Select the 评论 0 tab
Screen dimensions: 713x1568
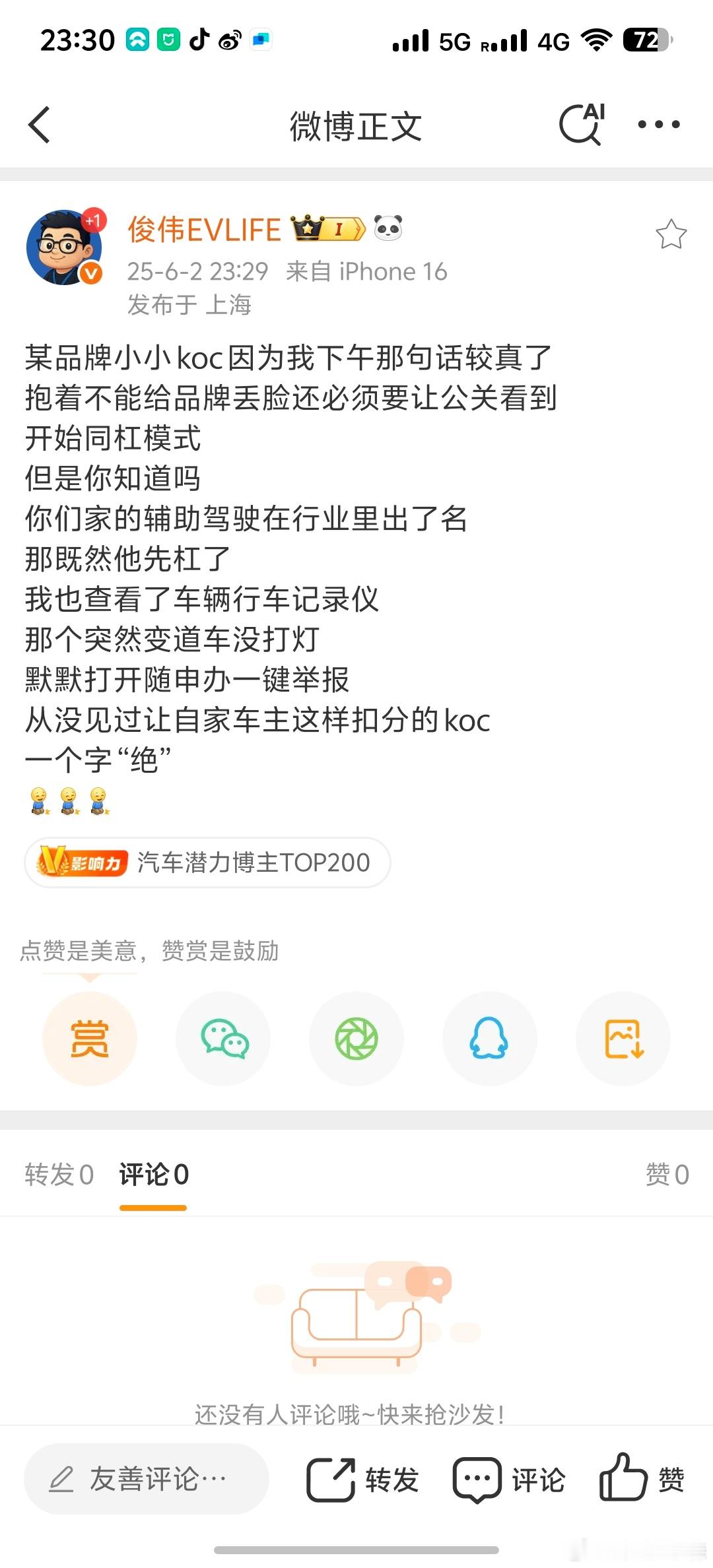pos(153,1175)
